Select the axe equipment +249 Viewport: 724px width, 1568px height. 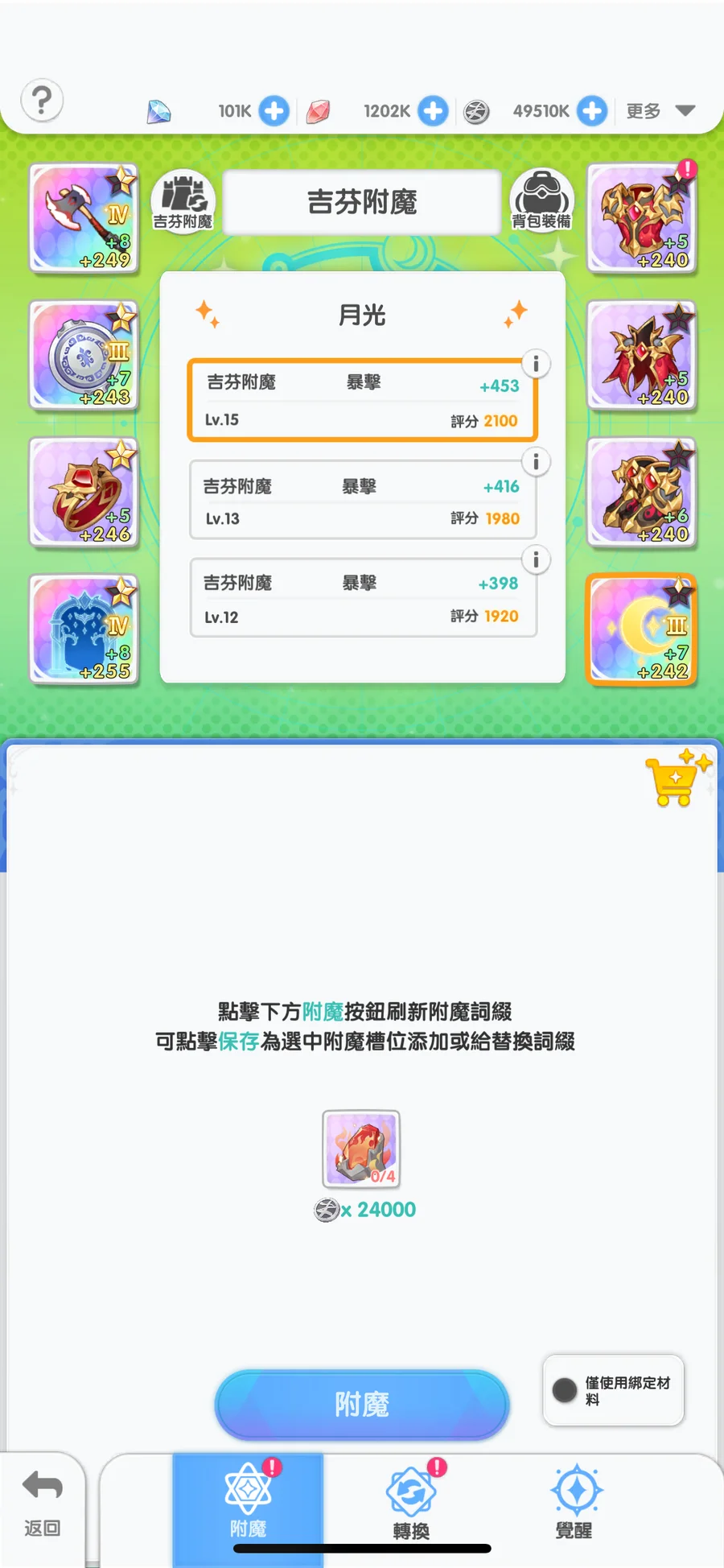(x=84, y=218)
